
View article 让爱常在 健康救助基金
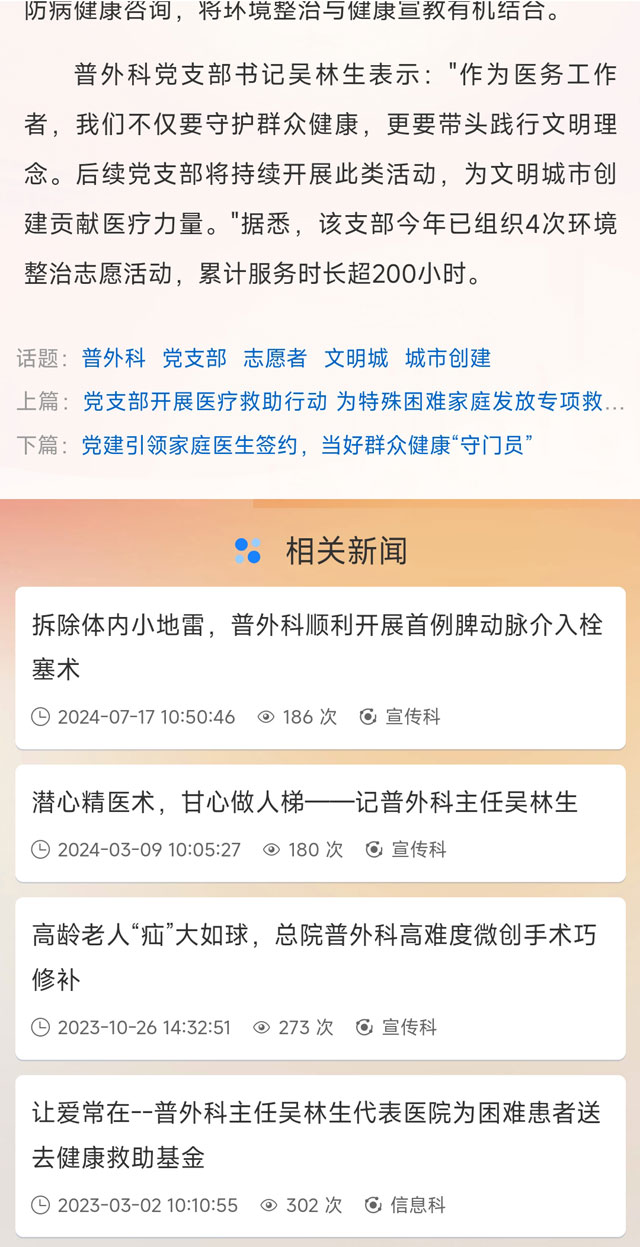pos(316,1135)
